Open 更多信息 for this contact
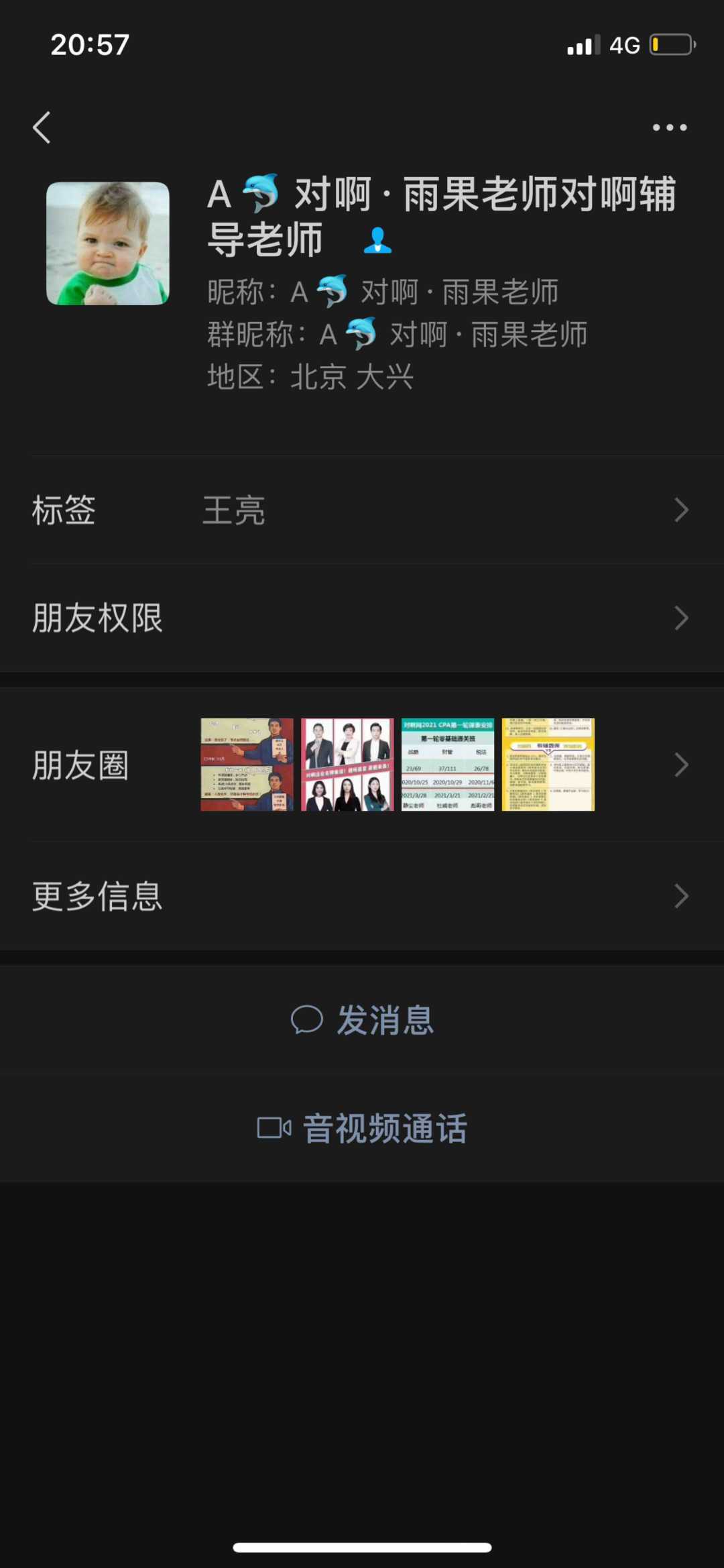The height and width of the screenshot is (1568, 724). coord(362,896)
